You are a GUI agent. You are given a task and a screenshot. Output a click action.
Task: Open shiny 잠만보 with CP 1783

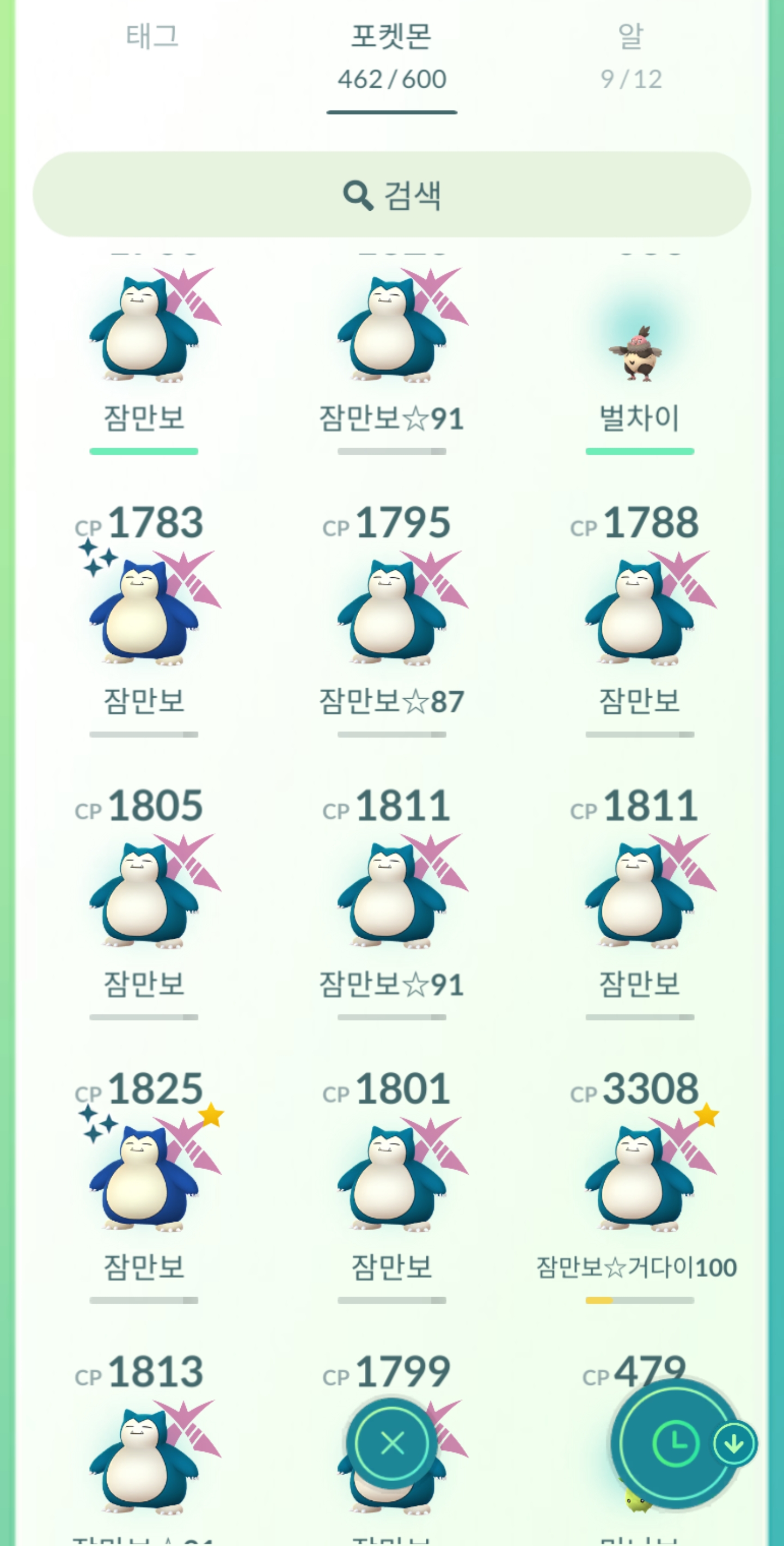[144, 612]
